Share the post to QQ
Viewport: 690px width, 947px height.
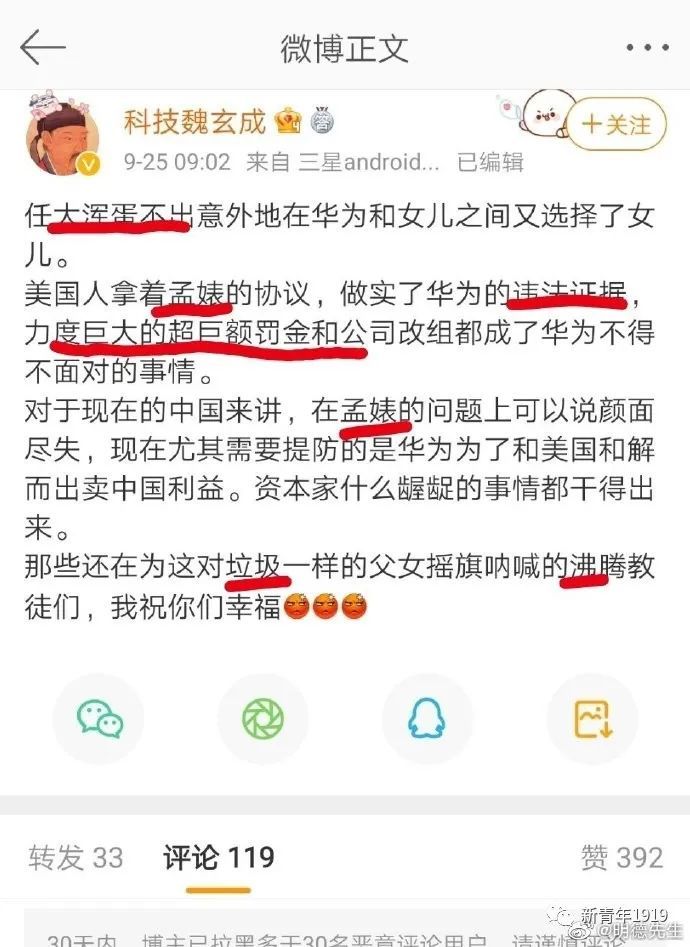428,719
